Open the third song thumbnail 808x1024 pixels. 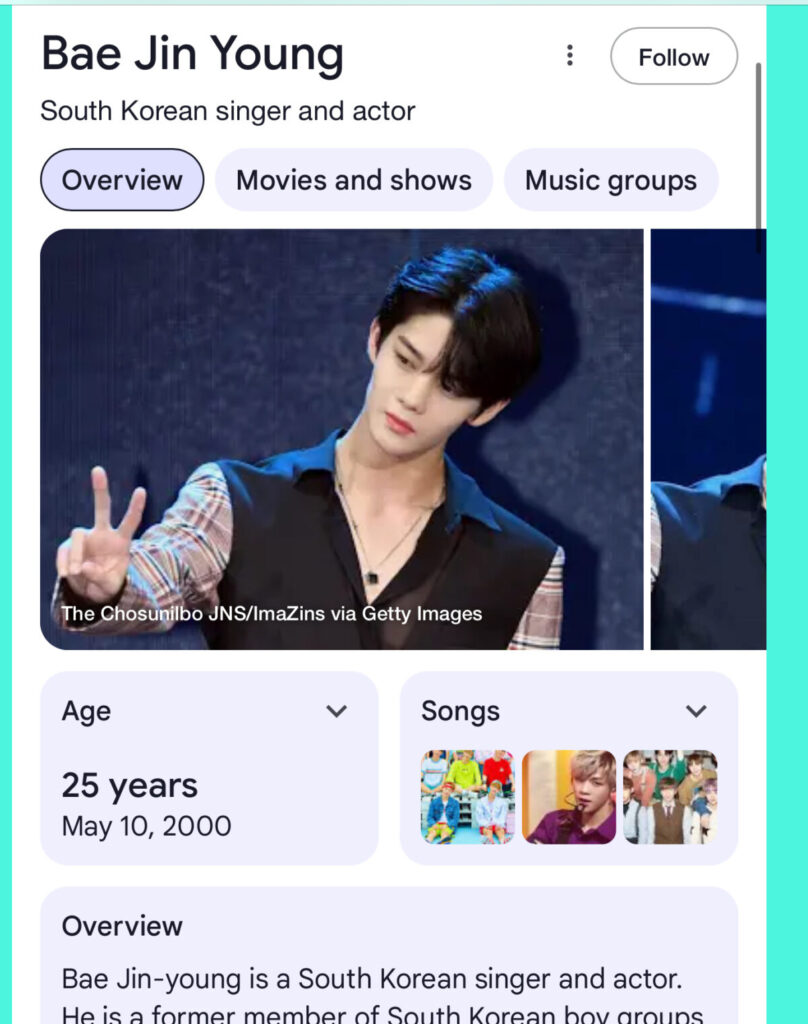click(670, 797)
